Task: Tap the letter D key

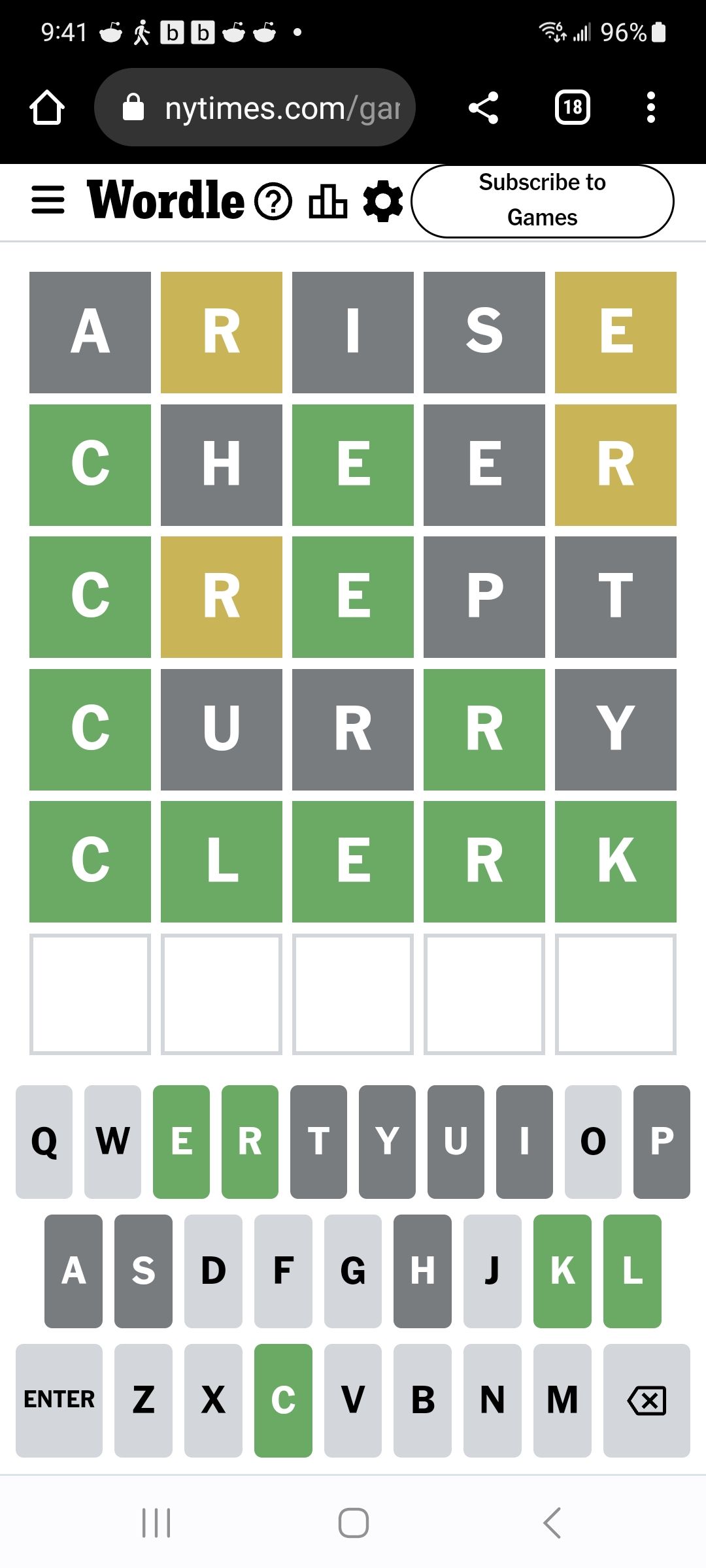Action: pos(213,1271)
